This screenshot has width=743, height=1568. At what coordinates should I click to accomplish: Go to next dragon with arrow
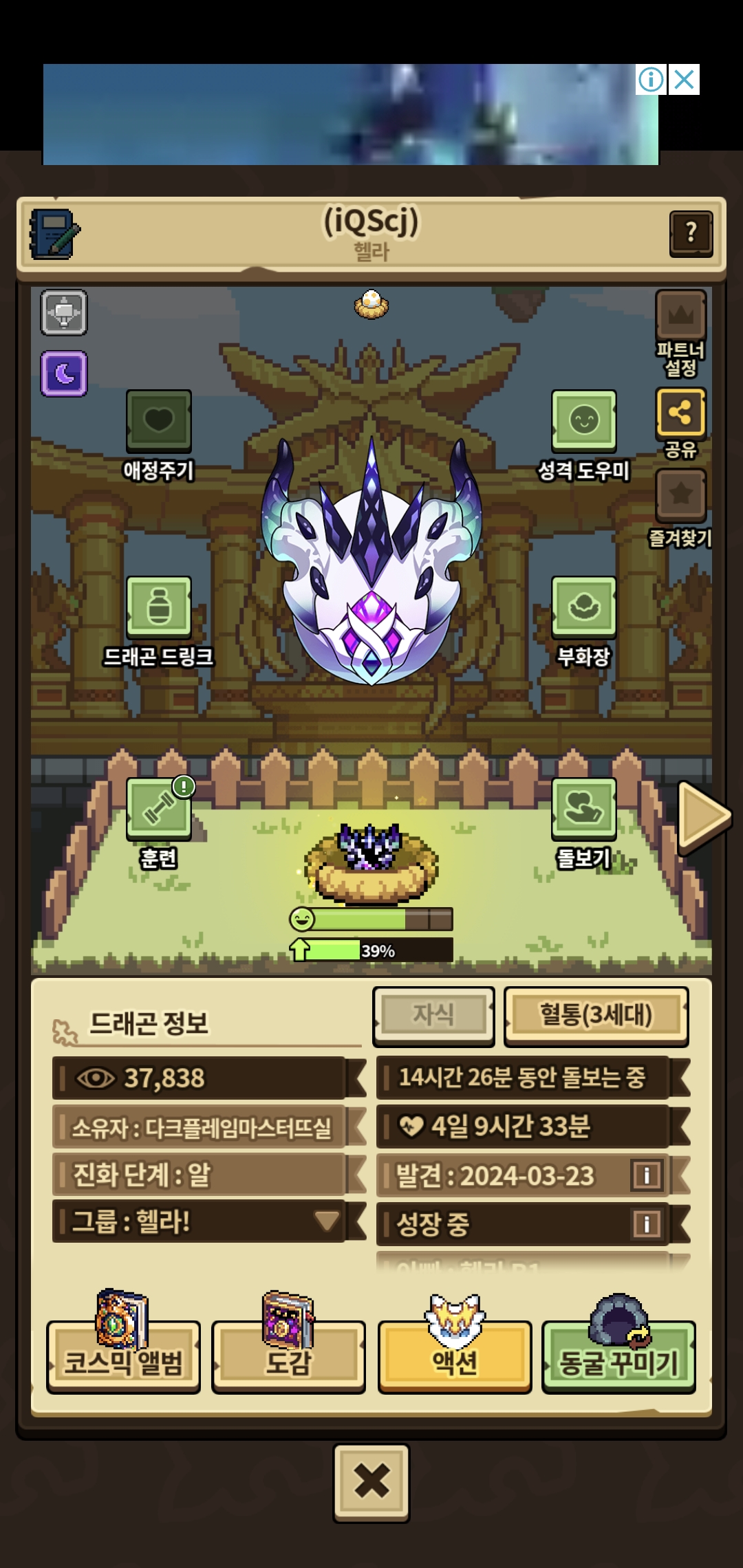pyautogui.click(x=703, y=816)
